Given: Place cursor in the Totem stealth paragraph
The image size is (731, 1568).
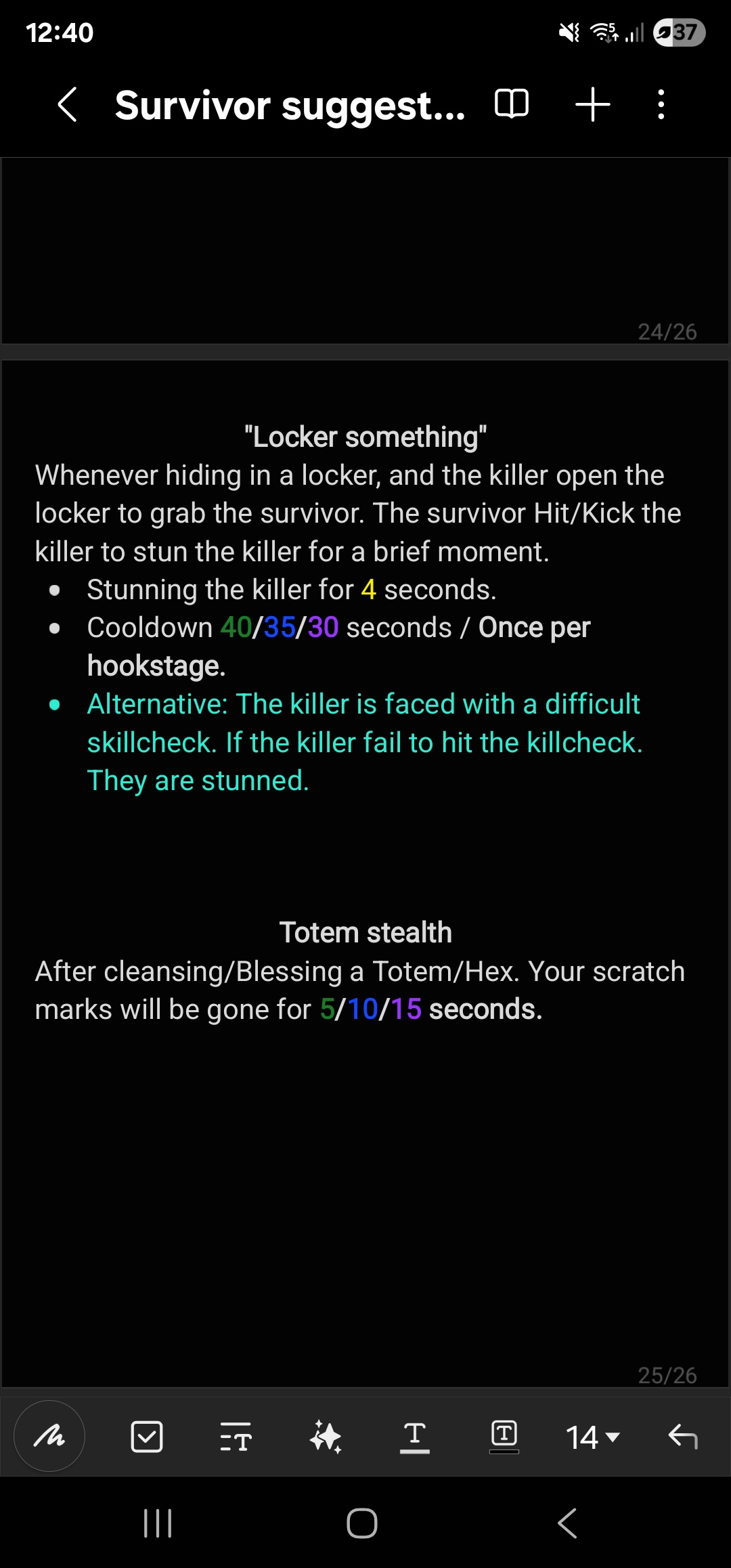Looking at the screenshot, I should 359,990.
